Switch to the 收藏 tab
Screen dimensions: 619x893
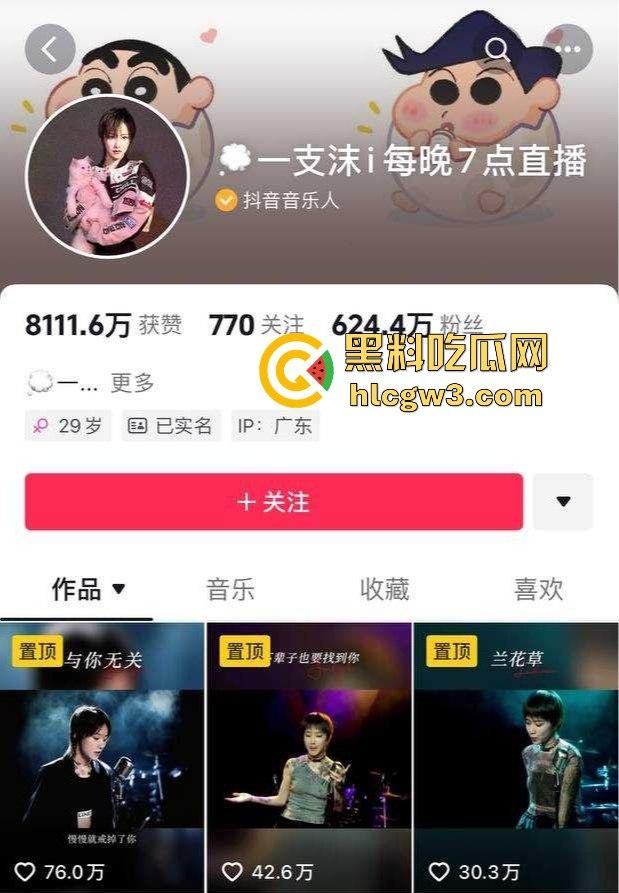click(385, 590)
